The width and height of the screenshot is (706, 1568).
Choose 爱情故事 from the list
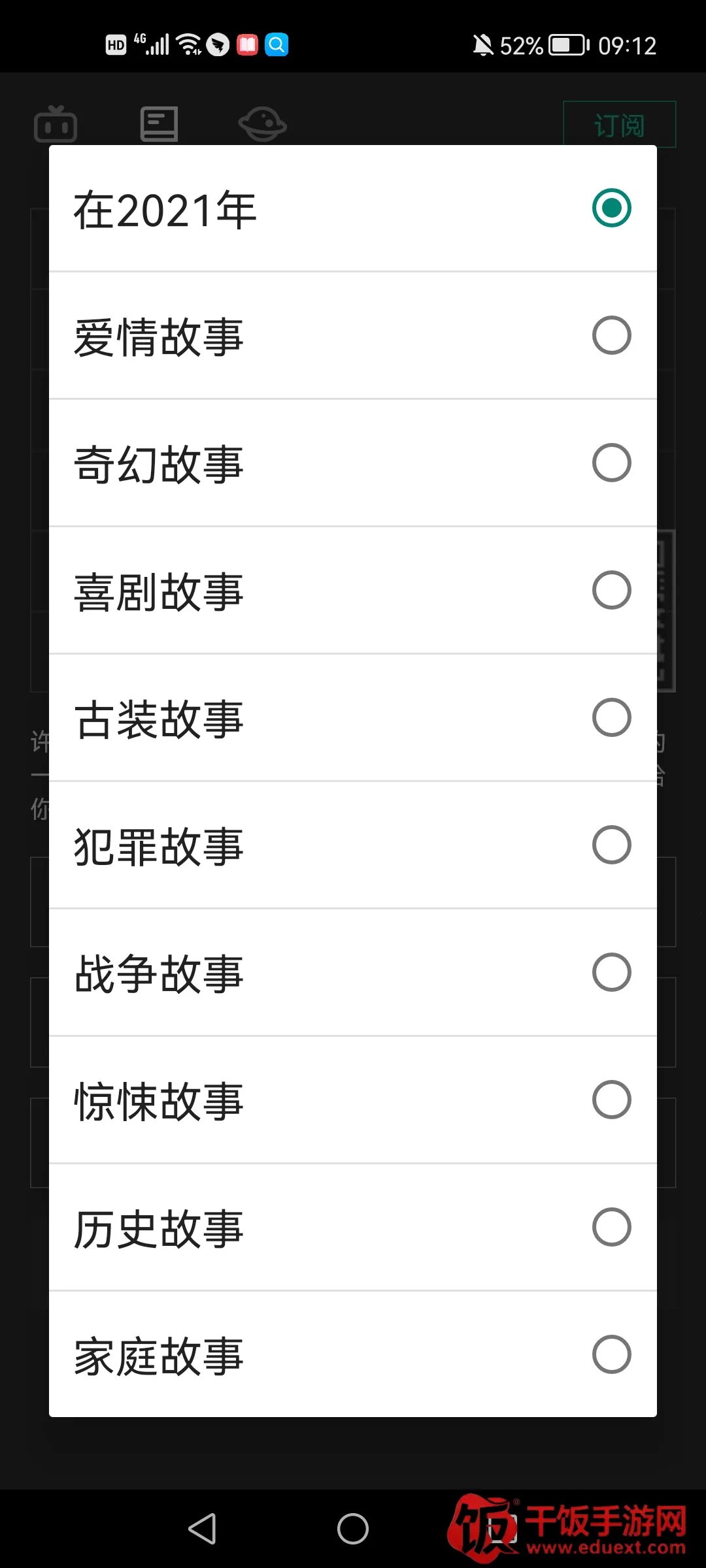click(353, 336)
